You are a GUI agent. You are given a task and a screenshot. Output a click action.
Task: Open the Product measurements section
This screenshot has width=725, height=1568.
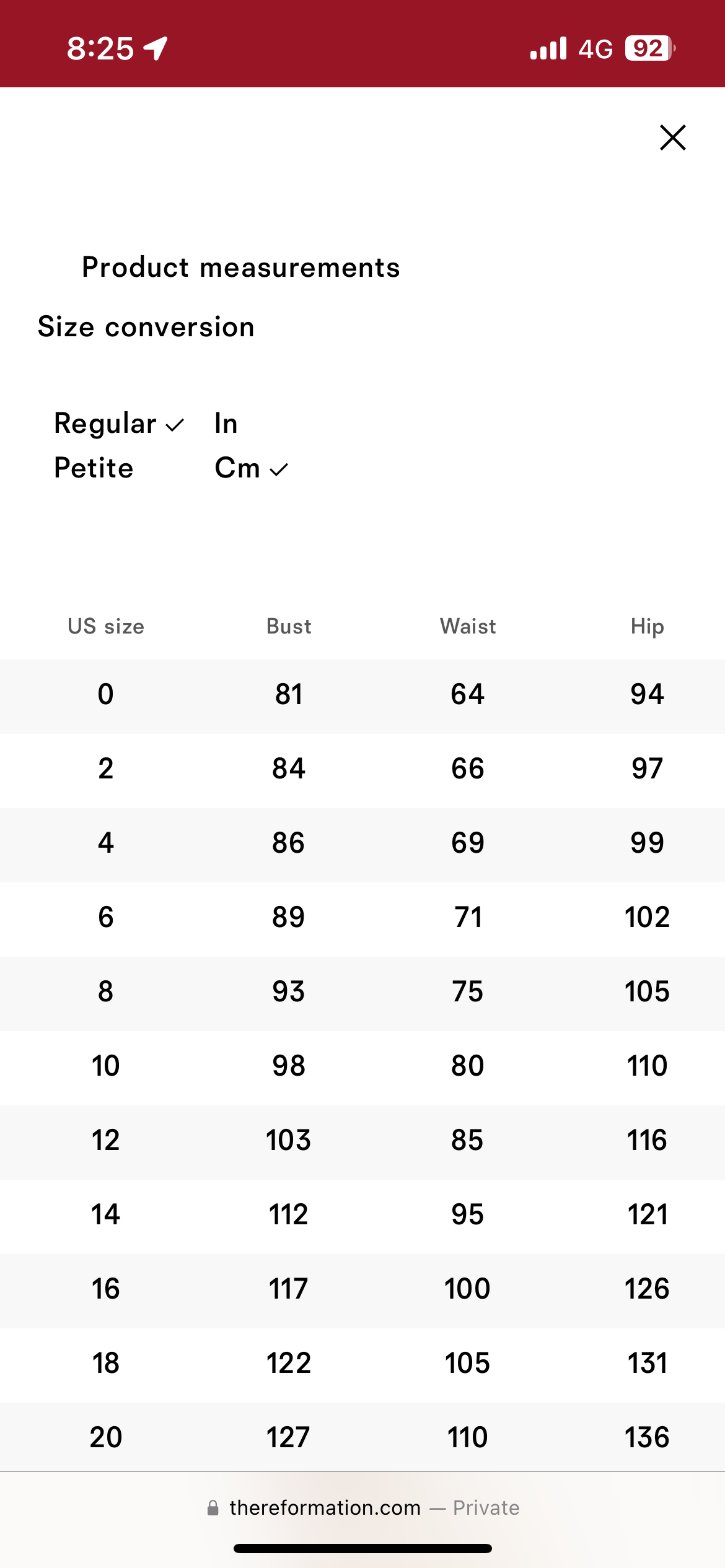pyautogui.click(x=240, y=268)
